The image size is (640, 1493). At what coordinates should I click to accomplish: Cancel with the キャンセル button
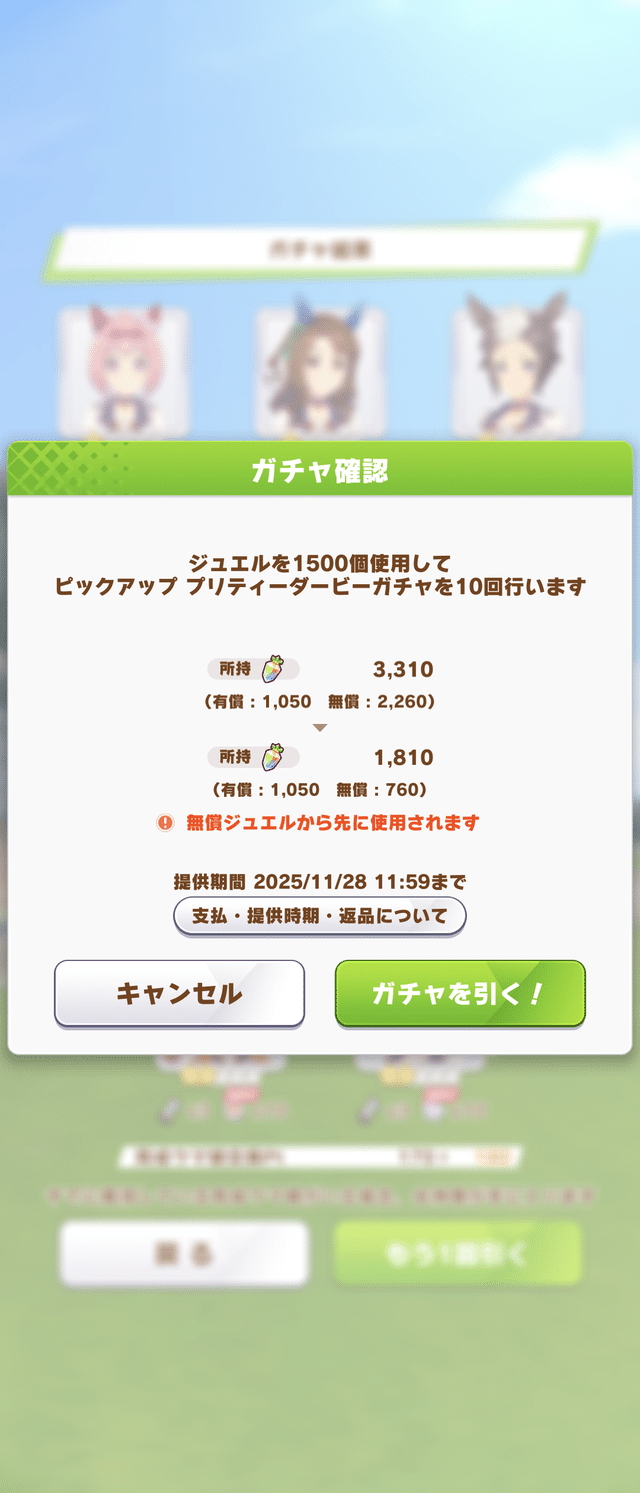point(179,993)
